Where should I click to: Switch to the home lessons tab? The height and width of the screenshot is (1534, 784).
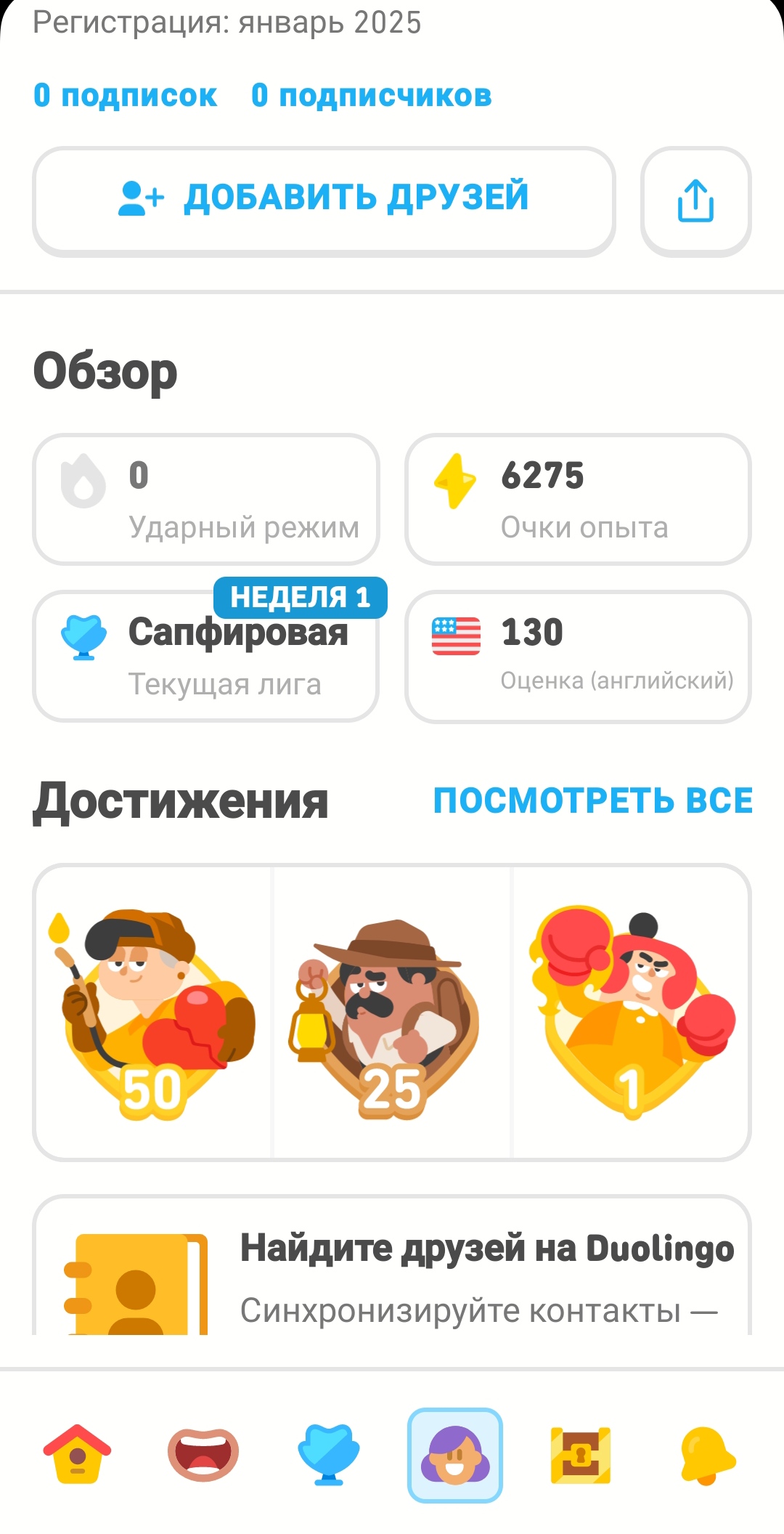pyautogui.click(x=77, y=1455)
